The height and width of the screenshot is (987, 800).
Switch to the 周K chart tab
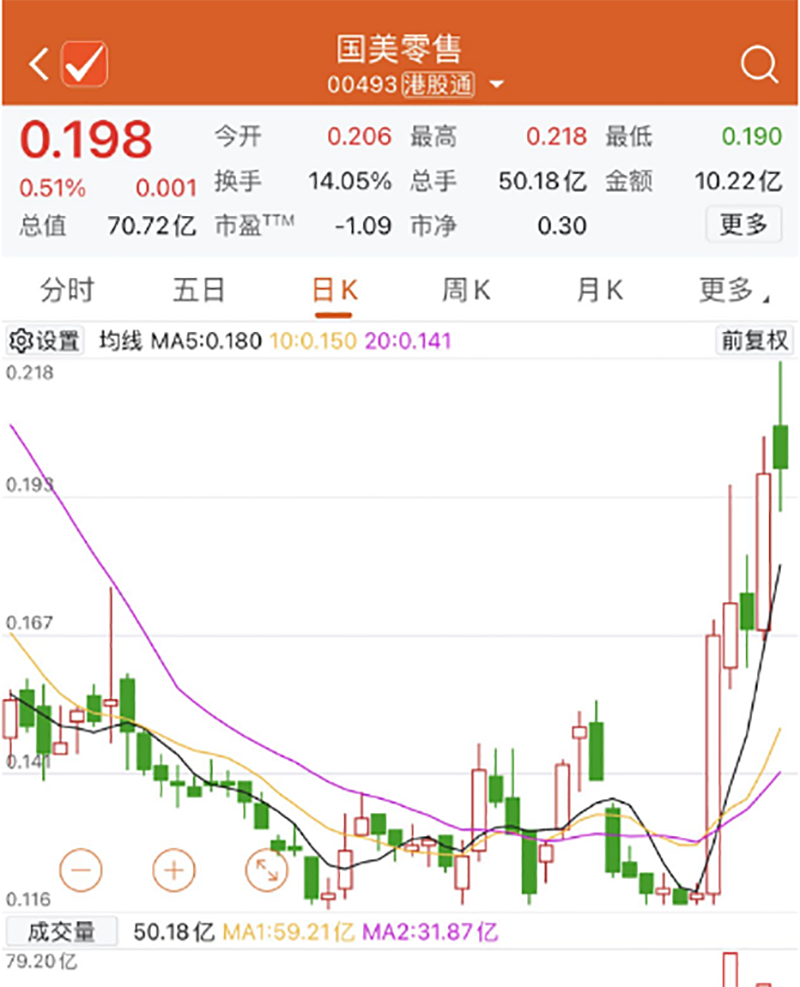(x=466, y=291)
